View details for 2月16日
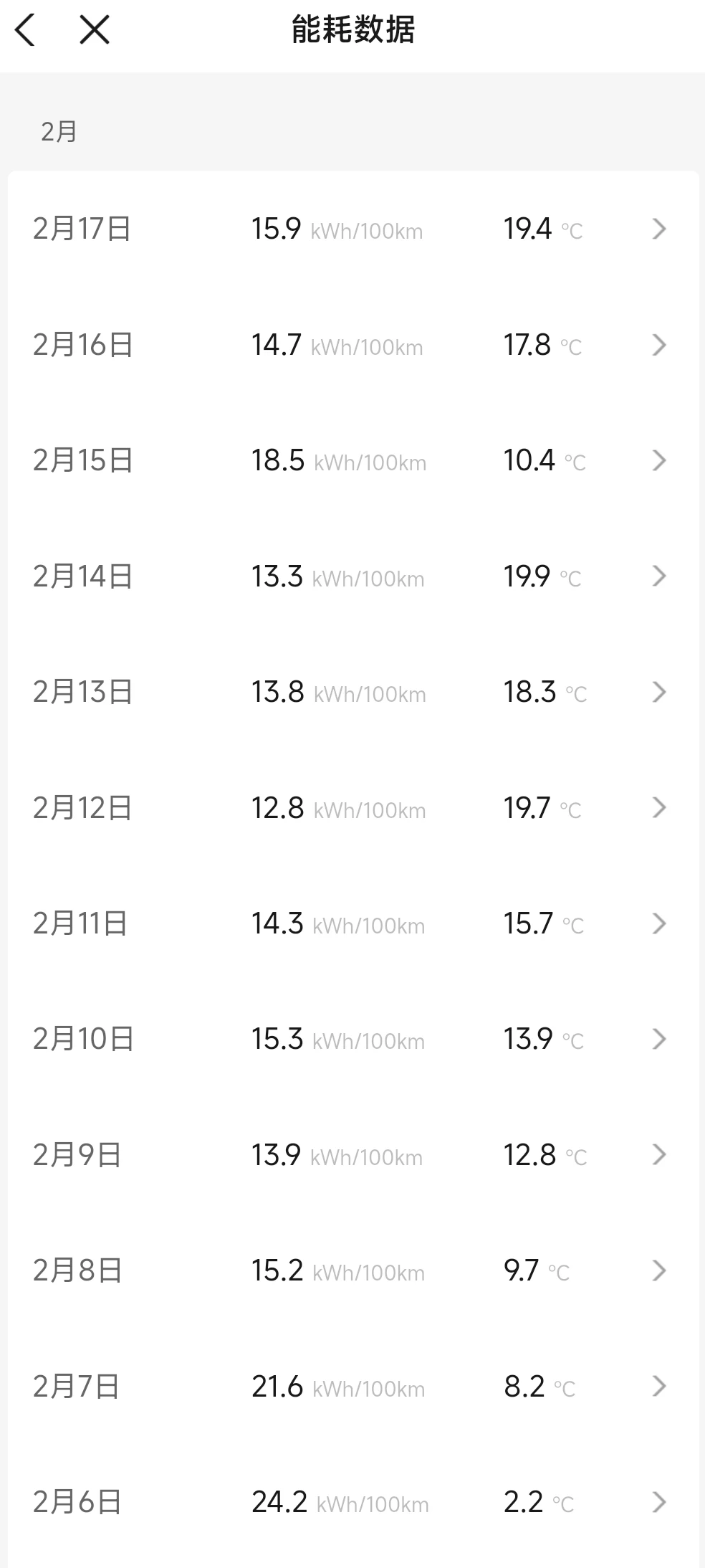 coord(352,345)
